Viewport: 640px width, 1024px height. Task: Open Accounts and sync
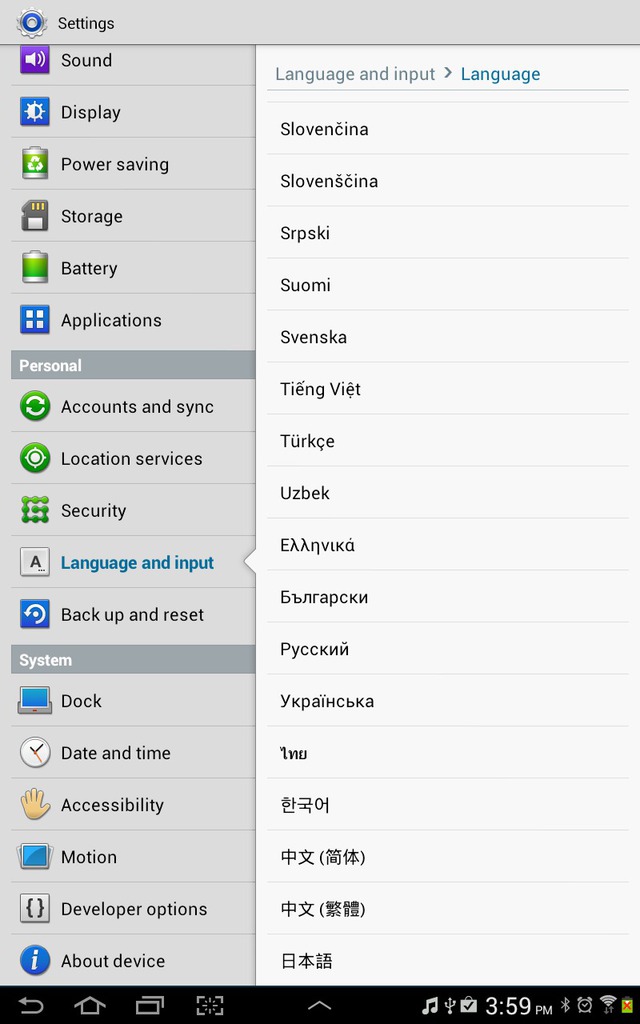(x=133, y=406)
